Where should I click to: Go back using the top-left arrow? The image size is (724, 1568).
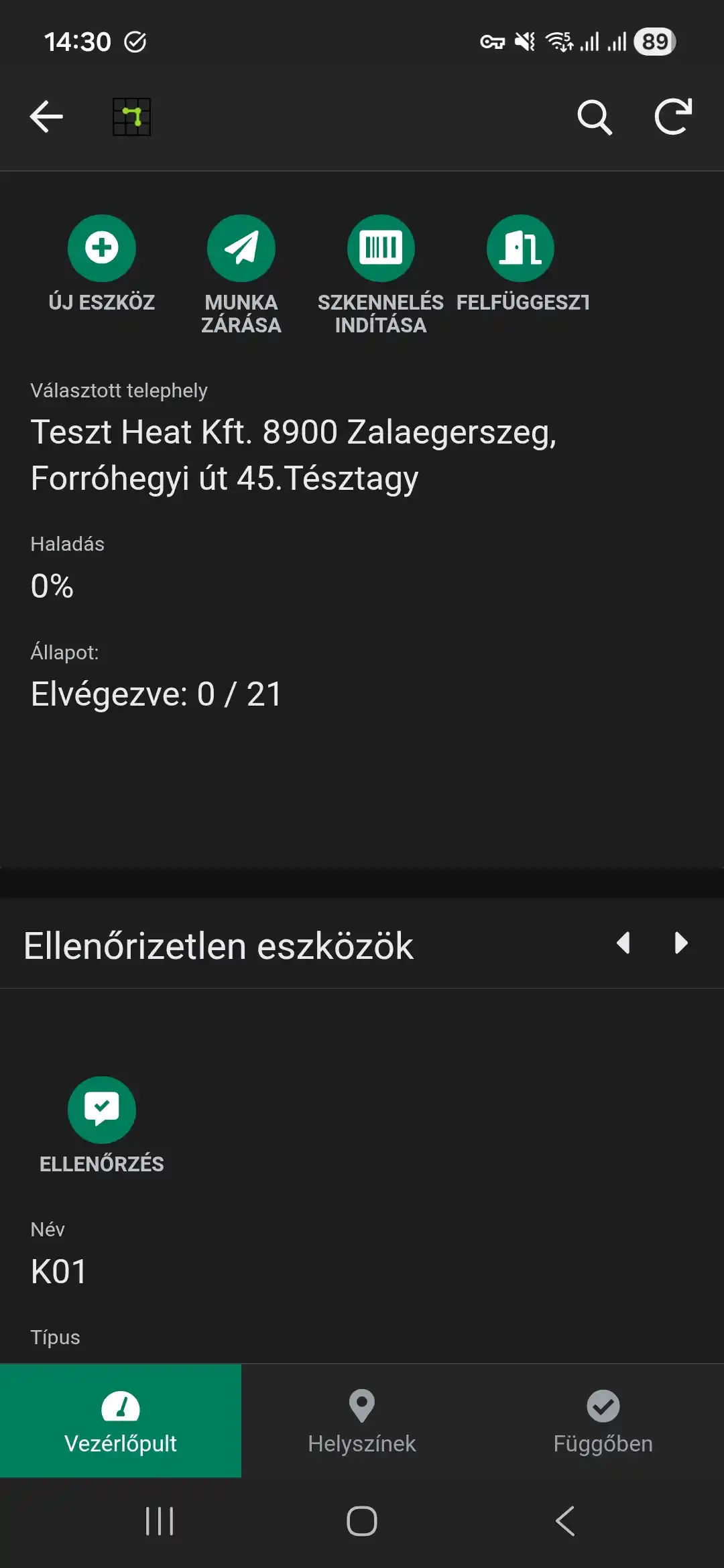(x=46, y=116)
